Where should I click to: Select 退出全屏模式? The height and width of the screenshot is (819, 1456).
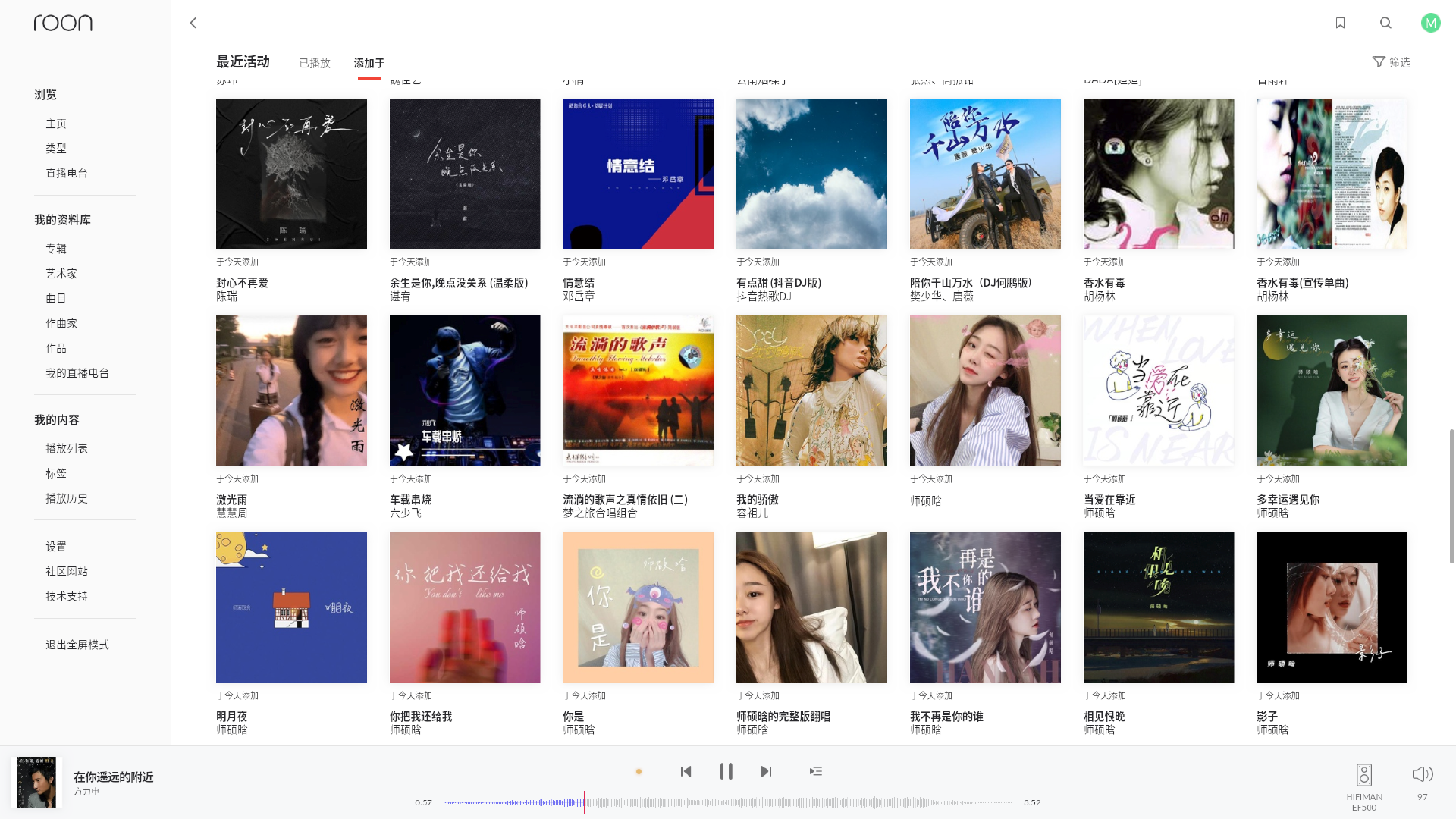(x=77, y=645)
